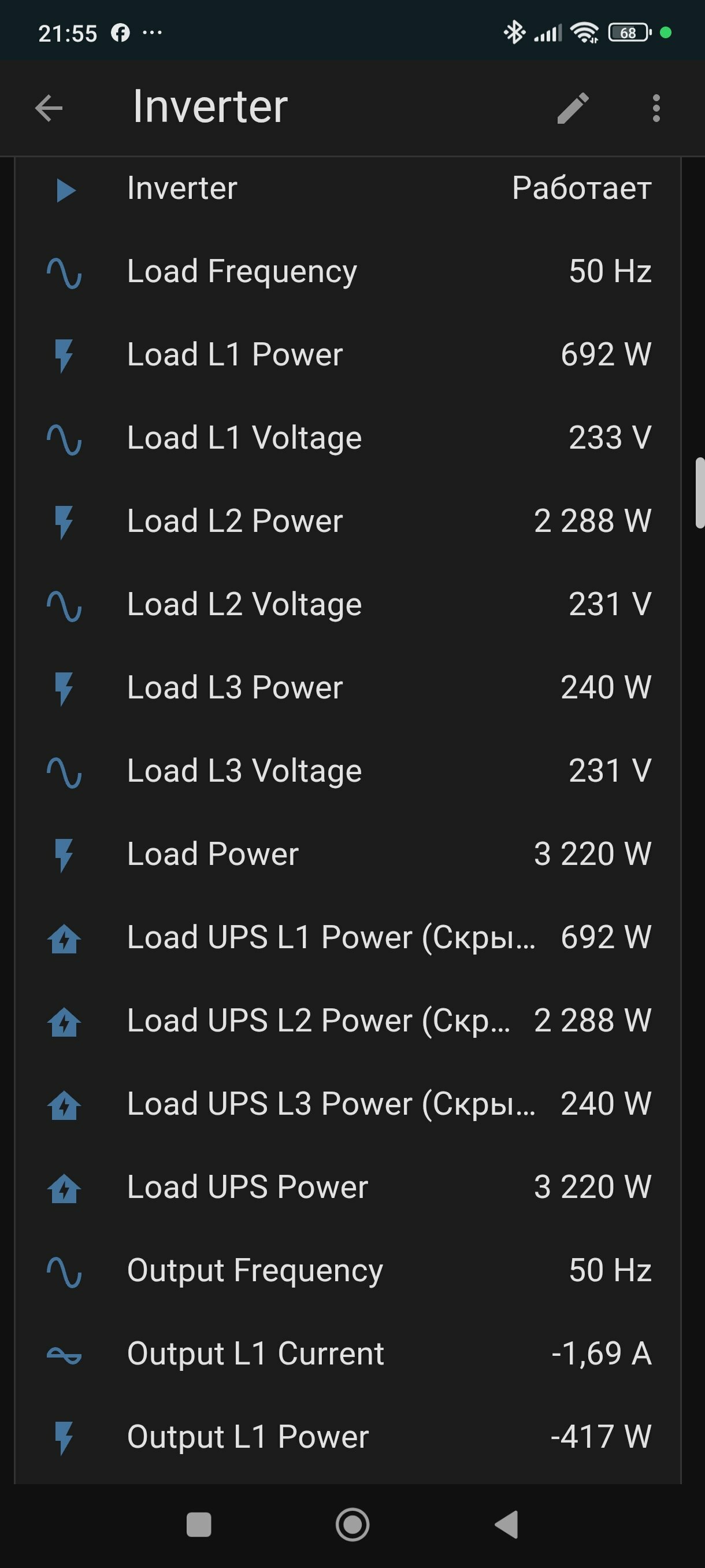This screenshot has height=1568, width=705.
Task: Open Output Frequency entity details
Action: tap(348, 1270)
